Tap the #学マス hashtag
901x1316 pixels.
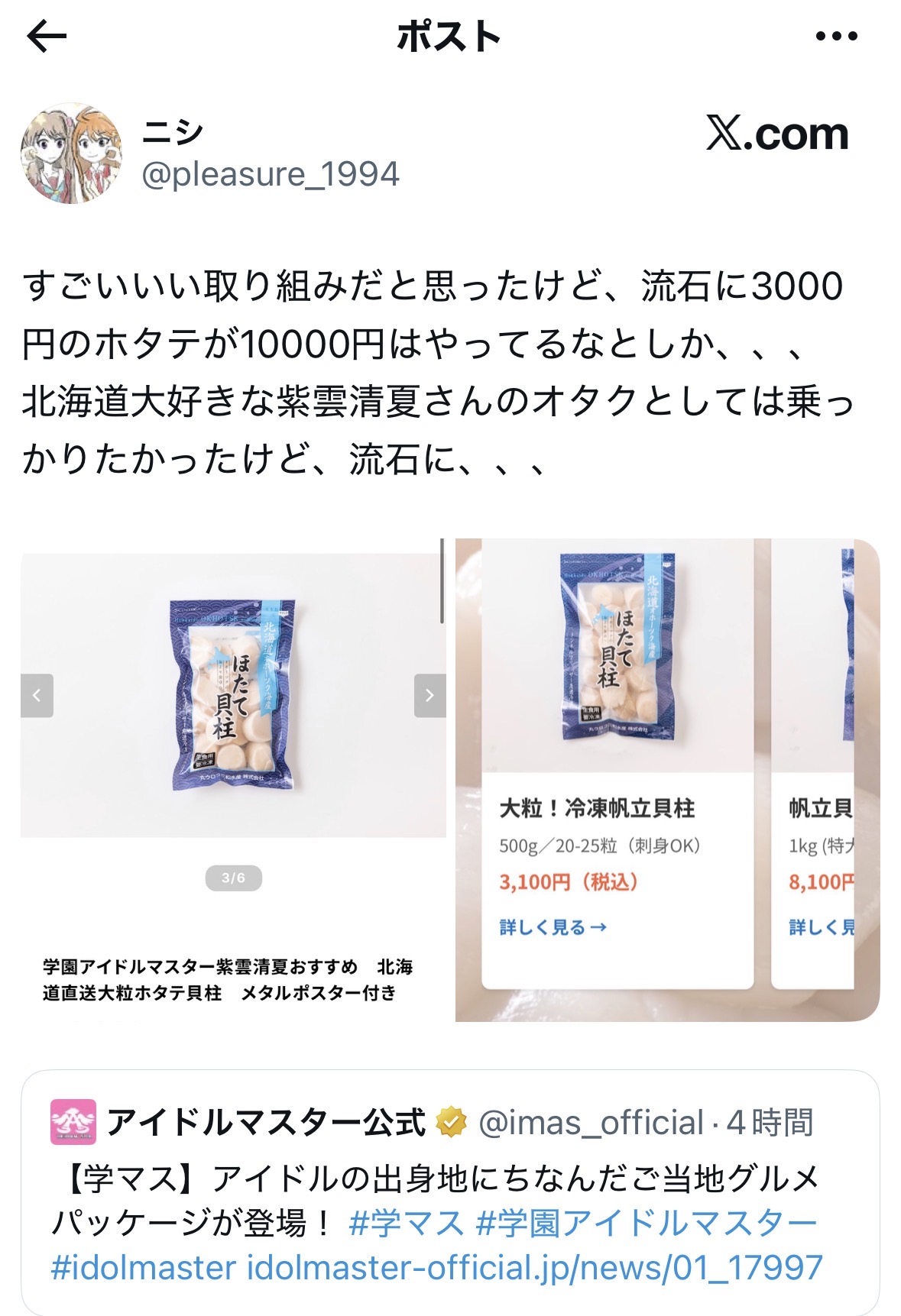click(x=406, y=1224)
